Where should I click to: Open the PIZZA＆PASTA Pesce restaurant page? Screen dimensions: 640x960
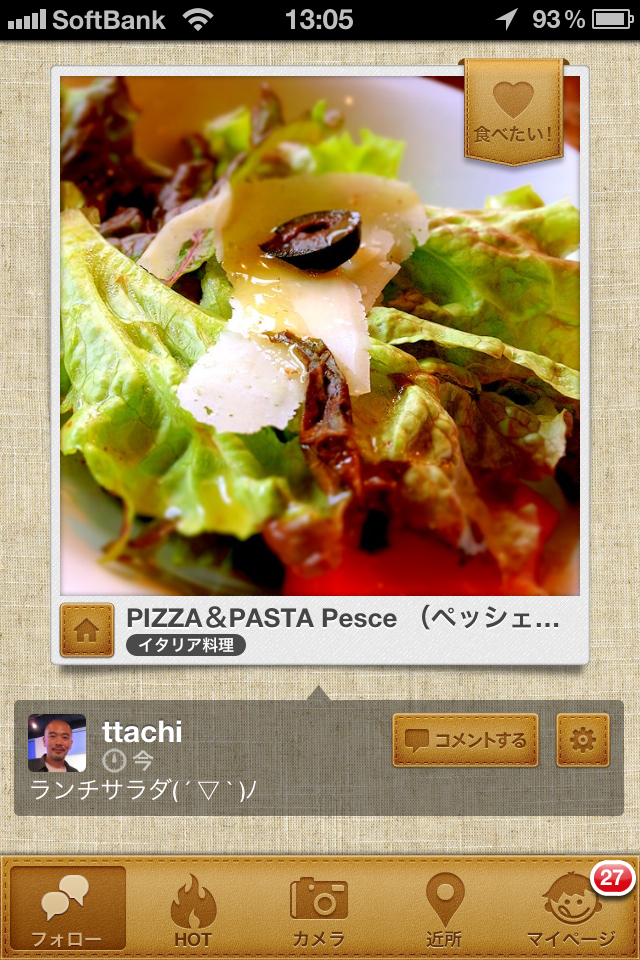point(342,618)
